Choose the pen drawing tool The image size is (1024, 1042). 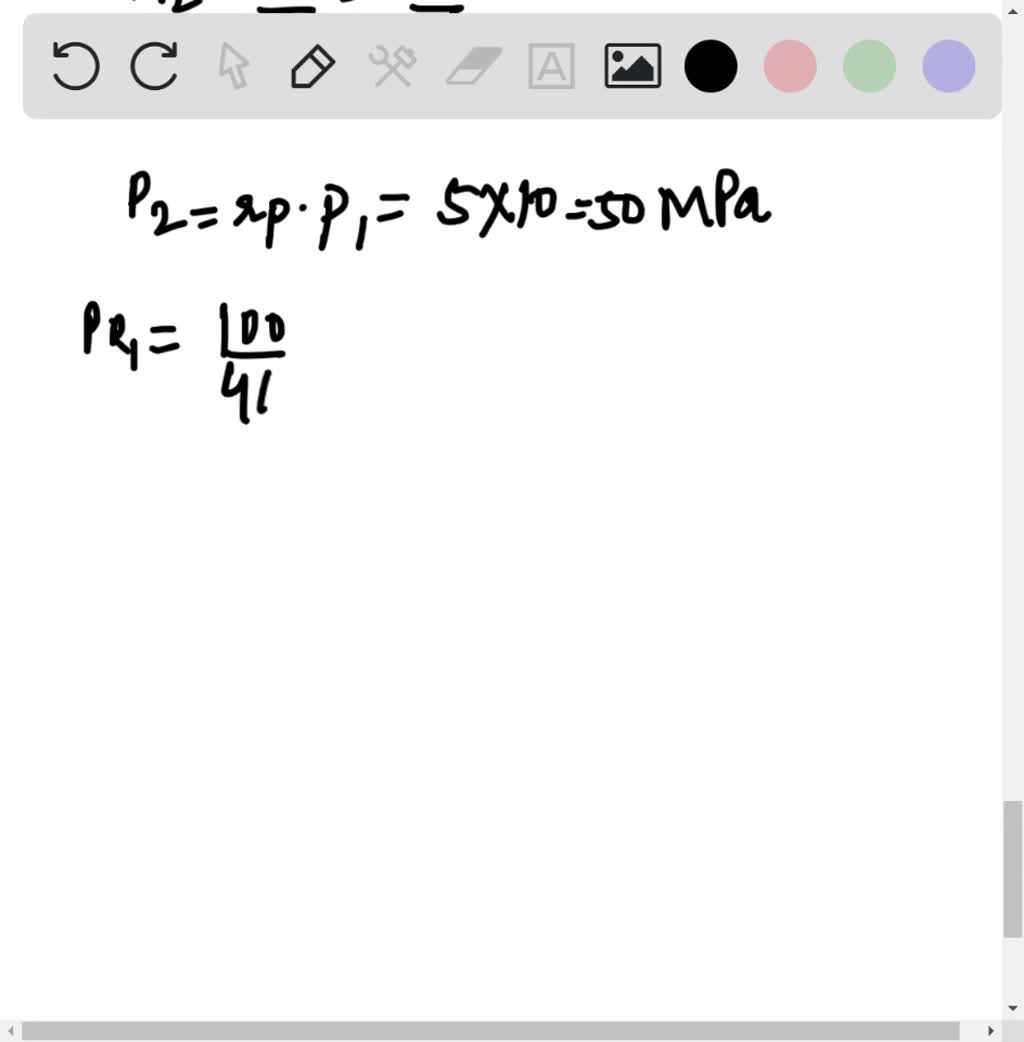pos(312,67)
